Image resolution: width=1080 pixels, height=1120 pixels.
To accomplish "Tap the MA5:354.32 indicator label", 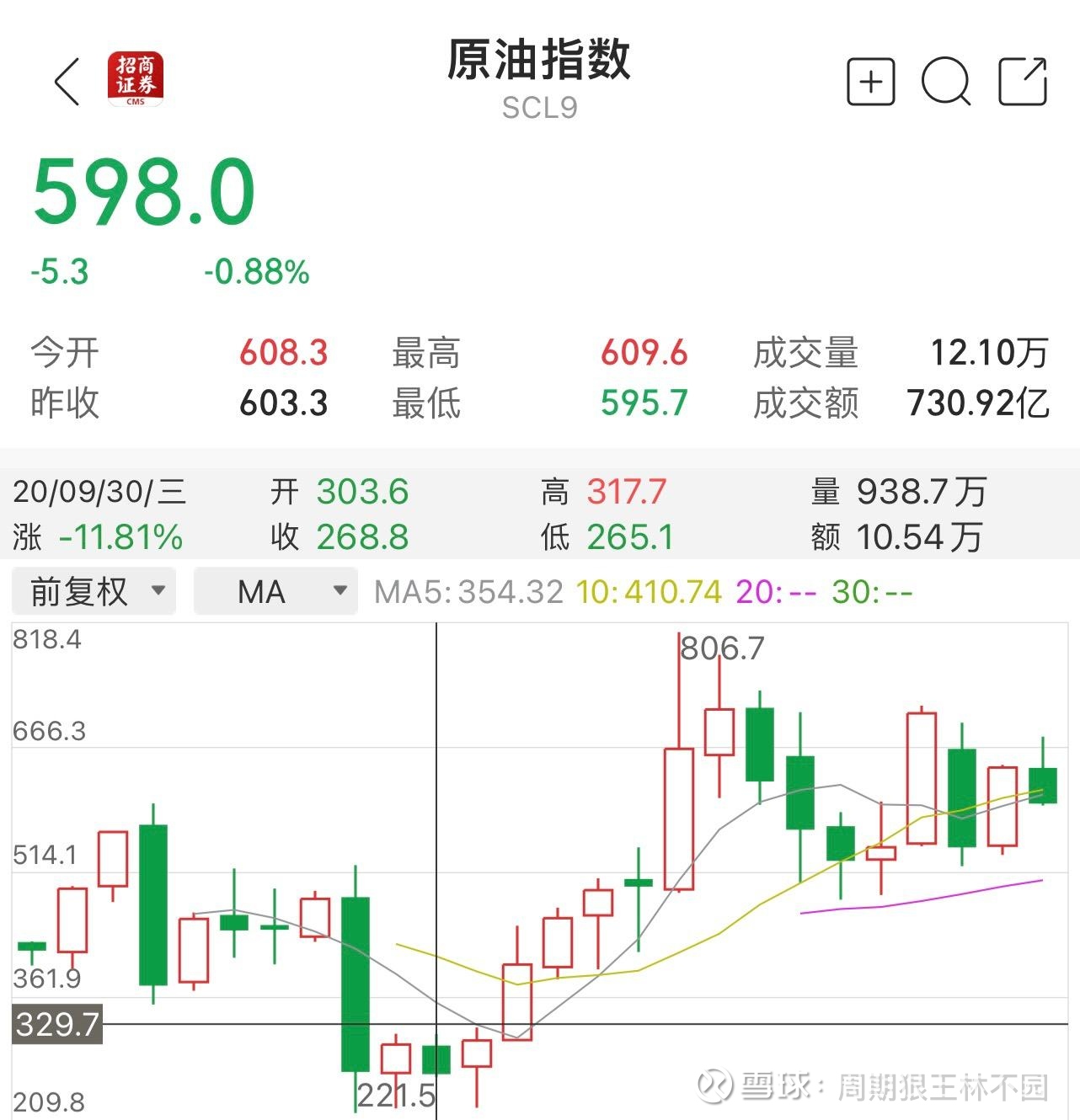I will (x=469, y=592).
